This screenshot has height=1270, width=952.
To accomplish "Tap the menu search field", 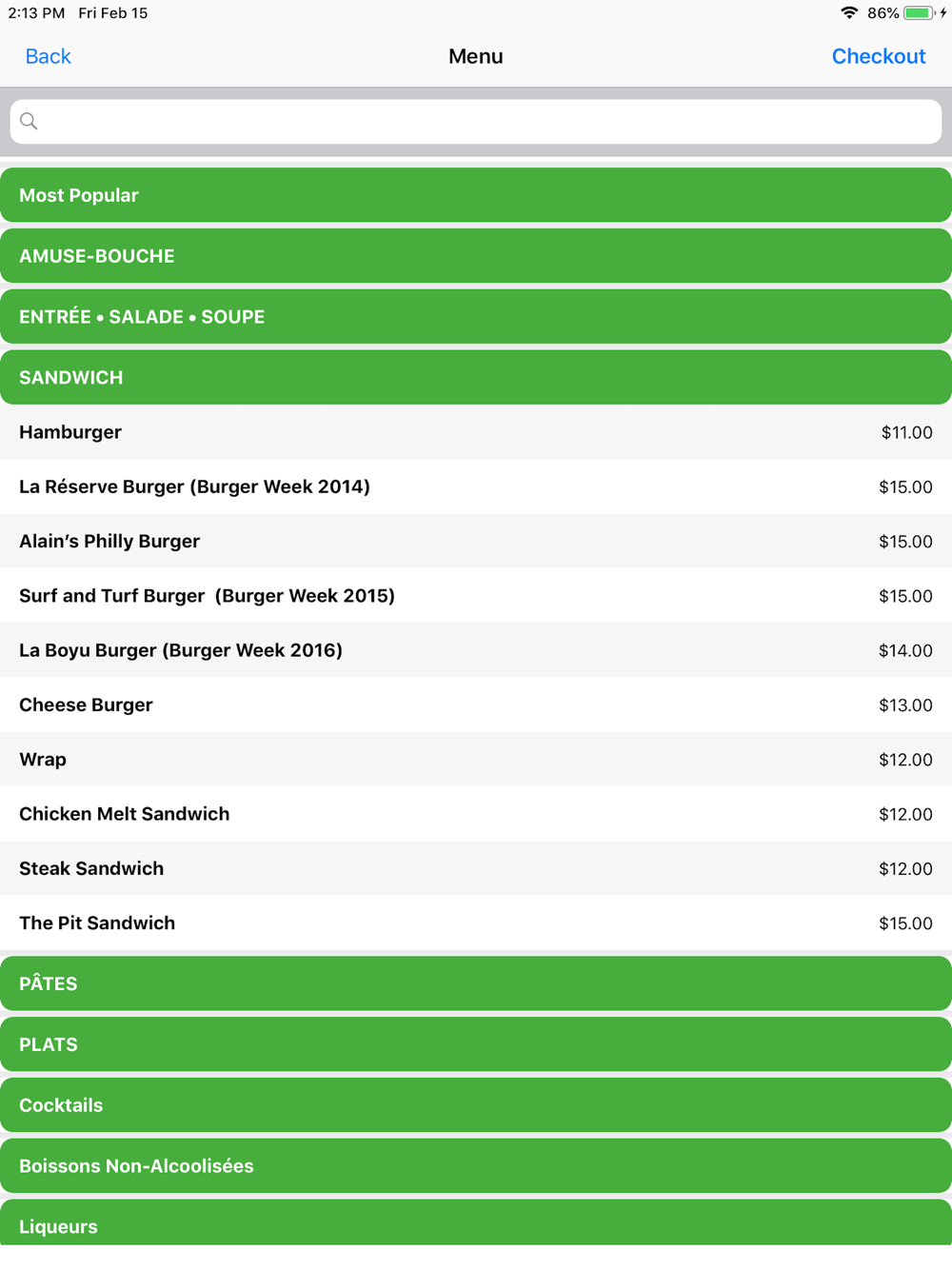I will pyautogui.click(x=476, y=122).
